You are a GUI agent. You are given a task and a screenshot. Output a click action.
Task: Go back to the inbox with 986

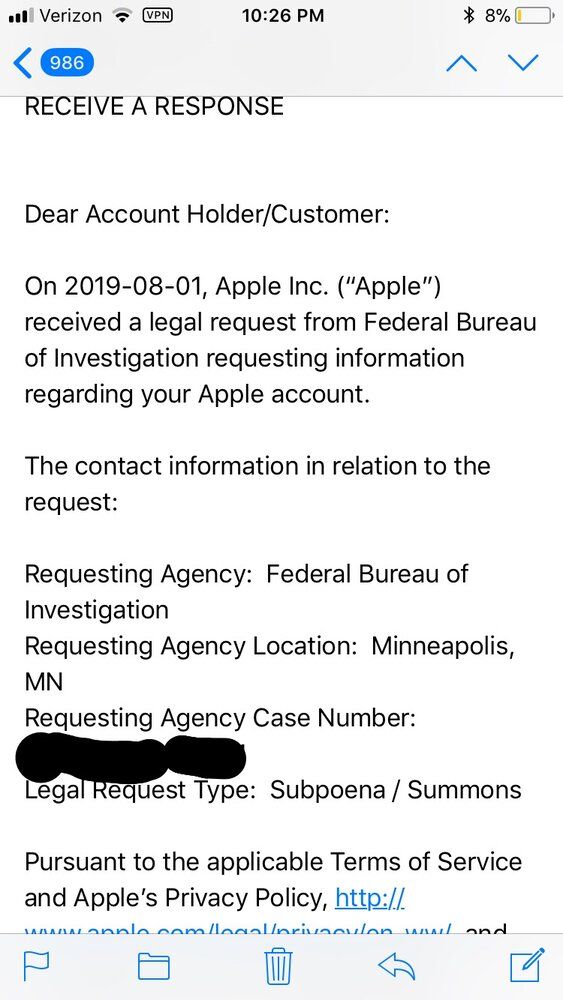[x=54, y=62]
